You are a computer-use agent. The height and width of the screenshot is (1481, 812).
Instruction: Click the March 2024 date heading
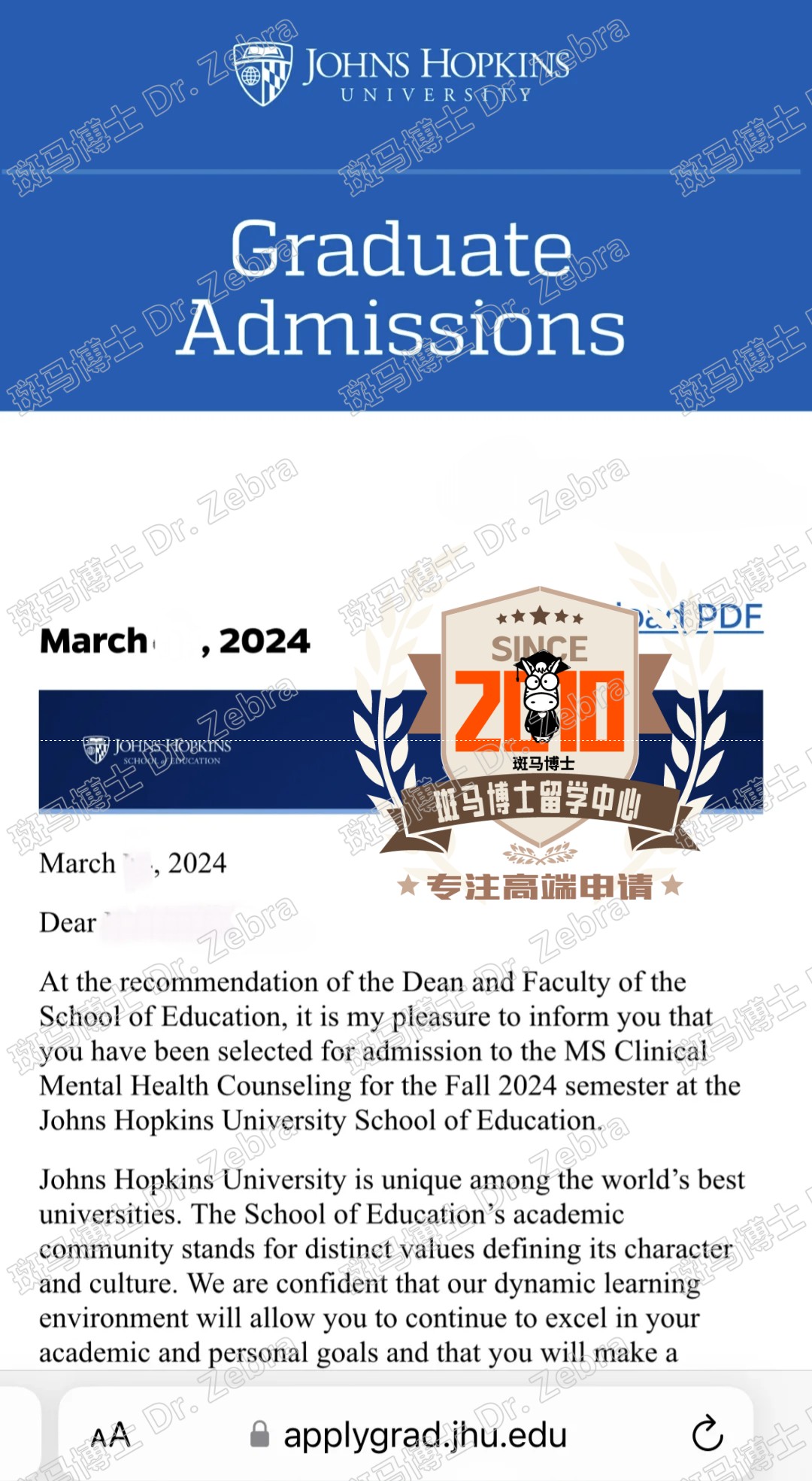173,642
